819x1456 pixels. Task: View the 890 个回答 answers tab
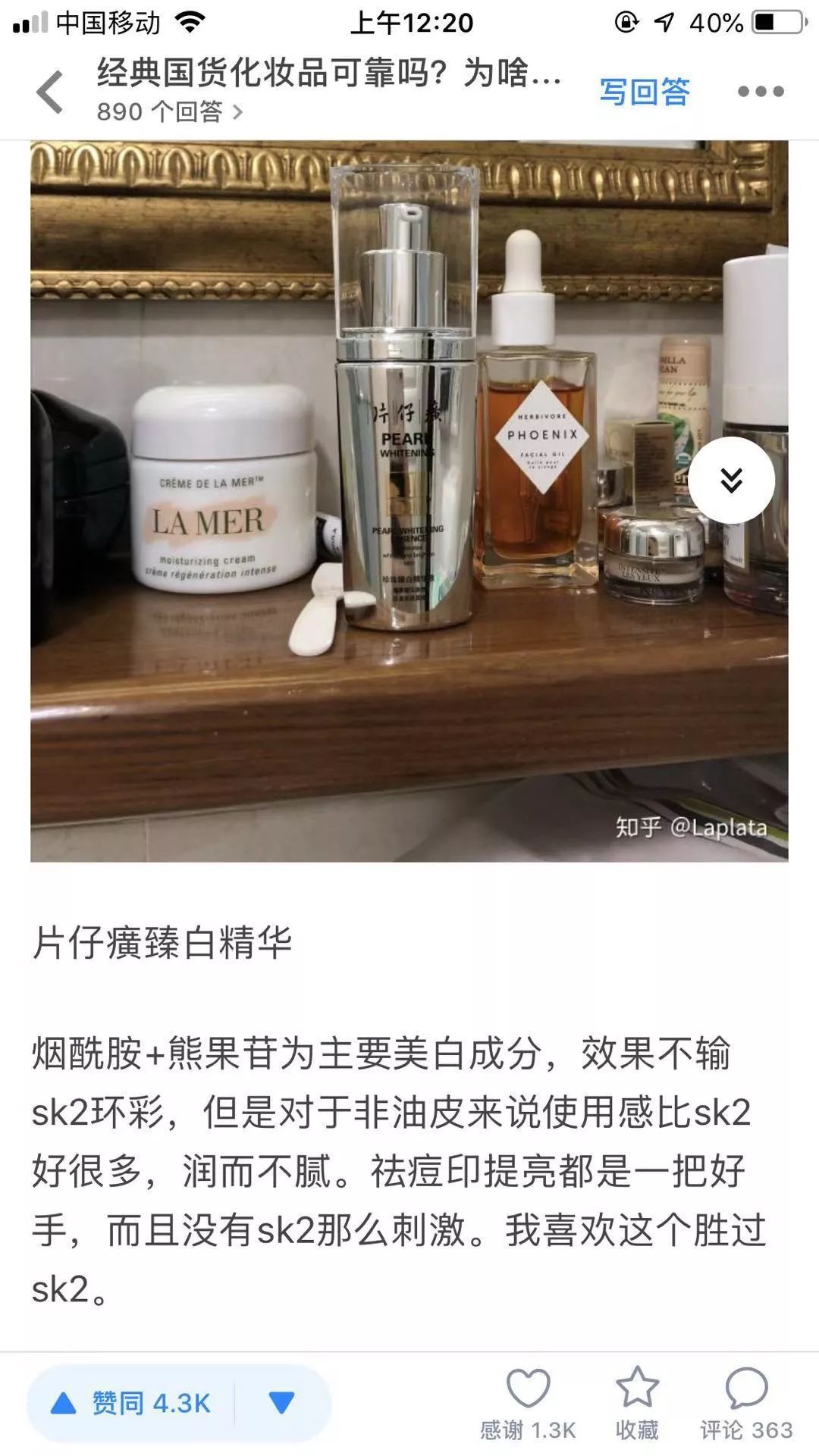[x=168, y=111]
